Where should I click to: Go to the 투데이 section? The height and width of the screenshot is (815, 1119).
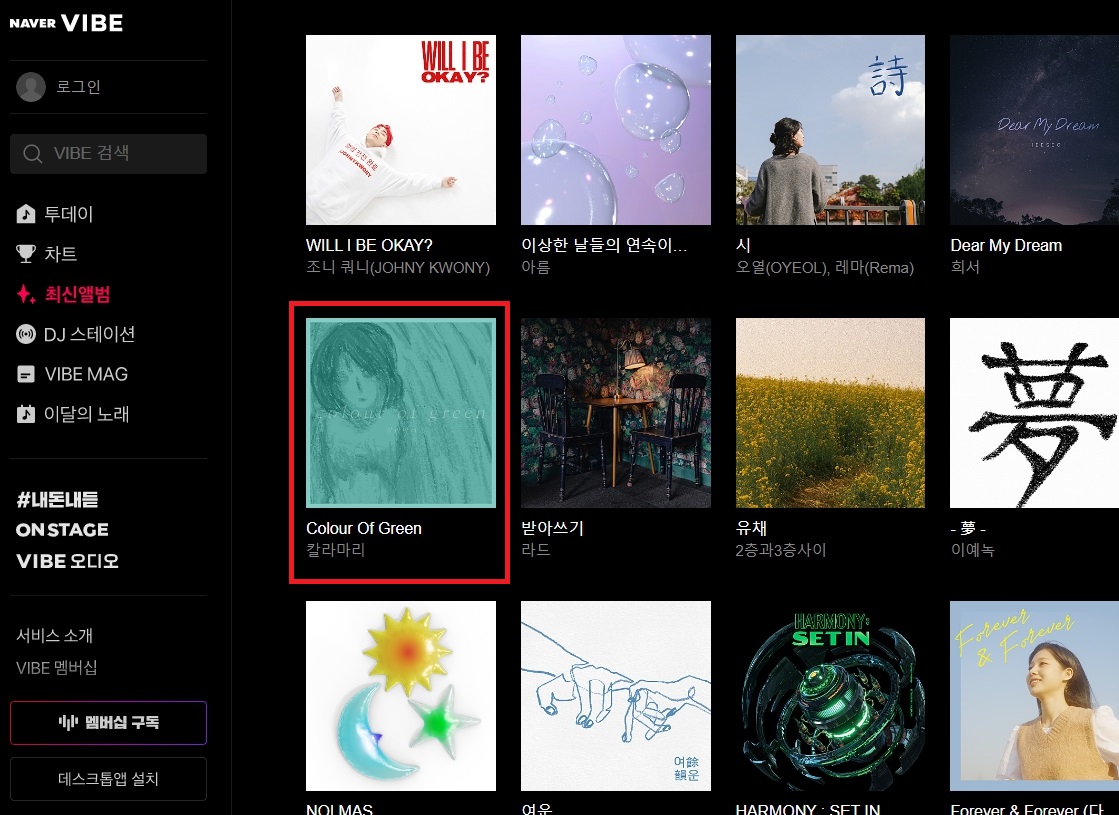(x=68, y=214)
